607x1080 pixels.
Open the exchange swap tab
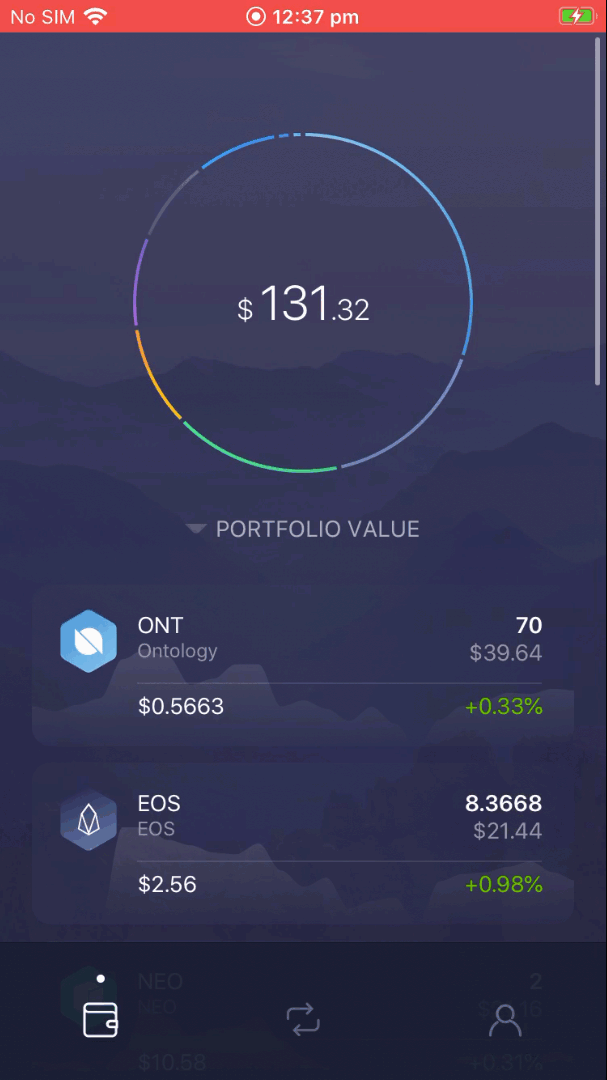click(x=303, y=1019)
